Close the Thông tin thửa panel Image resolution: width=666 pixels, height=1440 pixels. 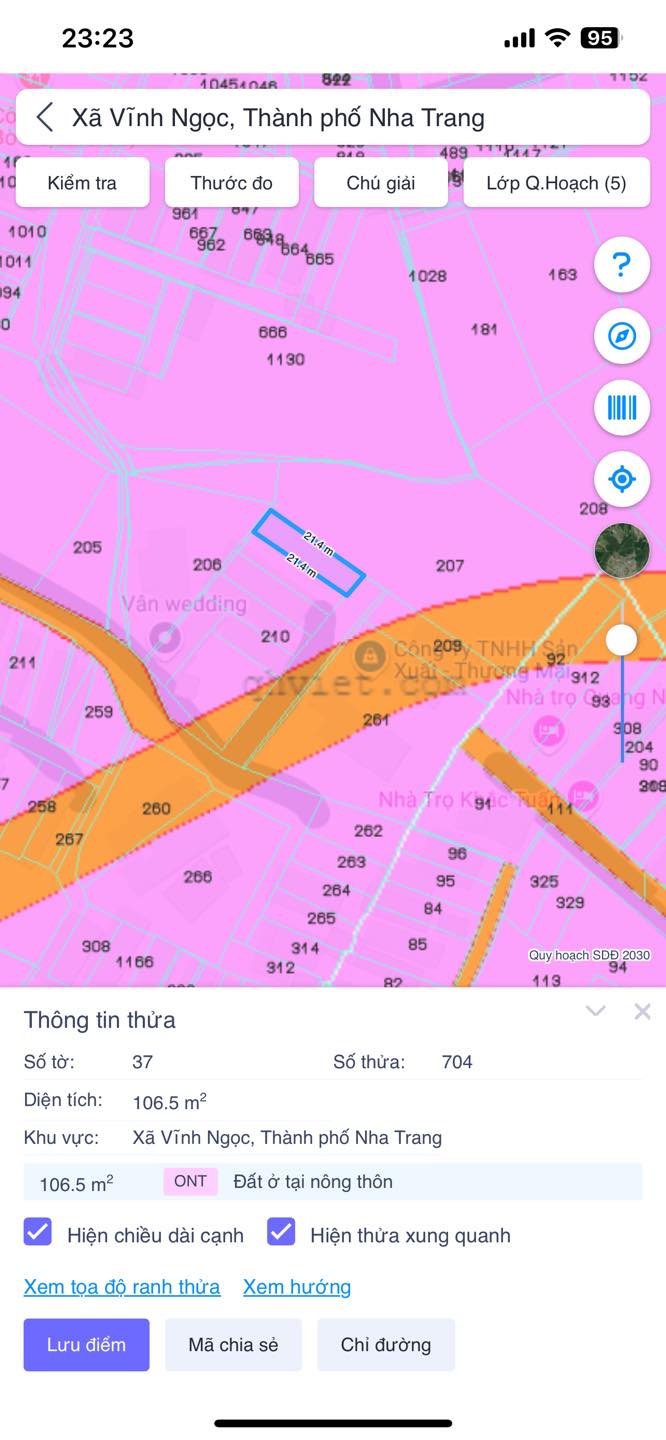point(642,1011)
